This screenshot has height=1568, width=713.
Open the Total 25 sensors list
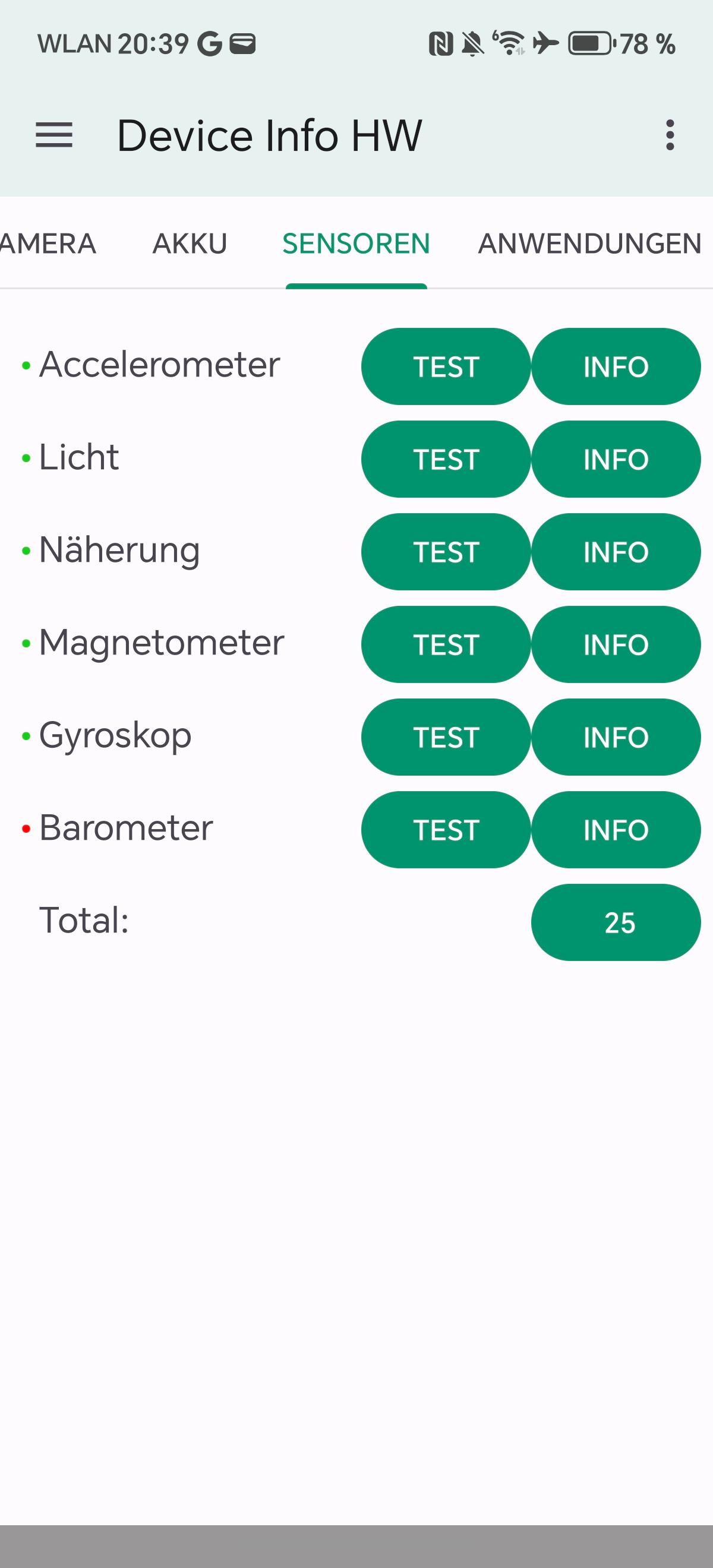click(616, 922)
